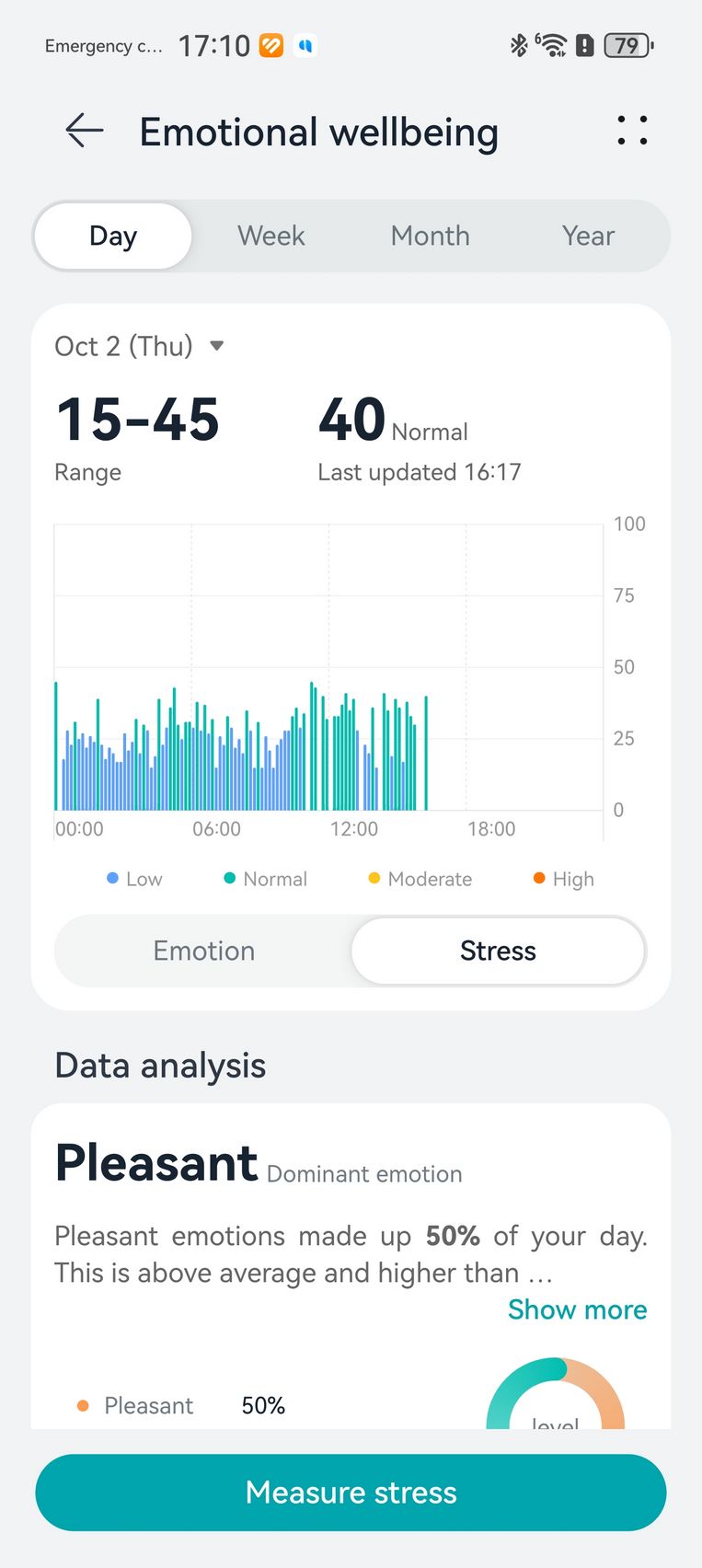Go back from Emotional wellbeing

tap(84, 131)
